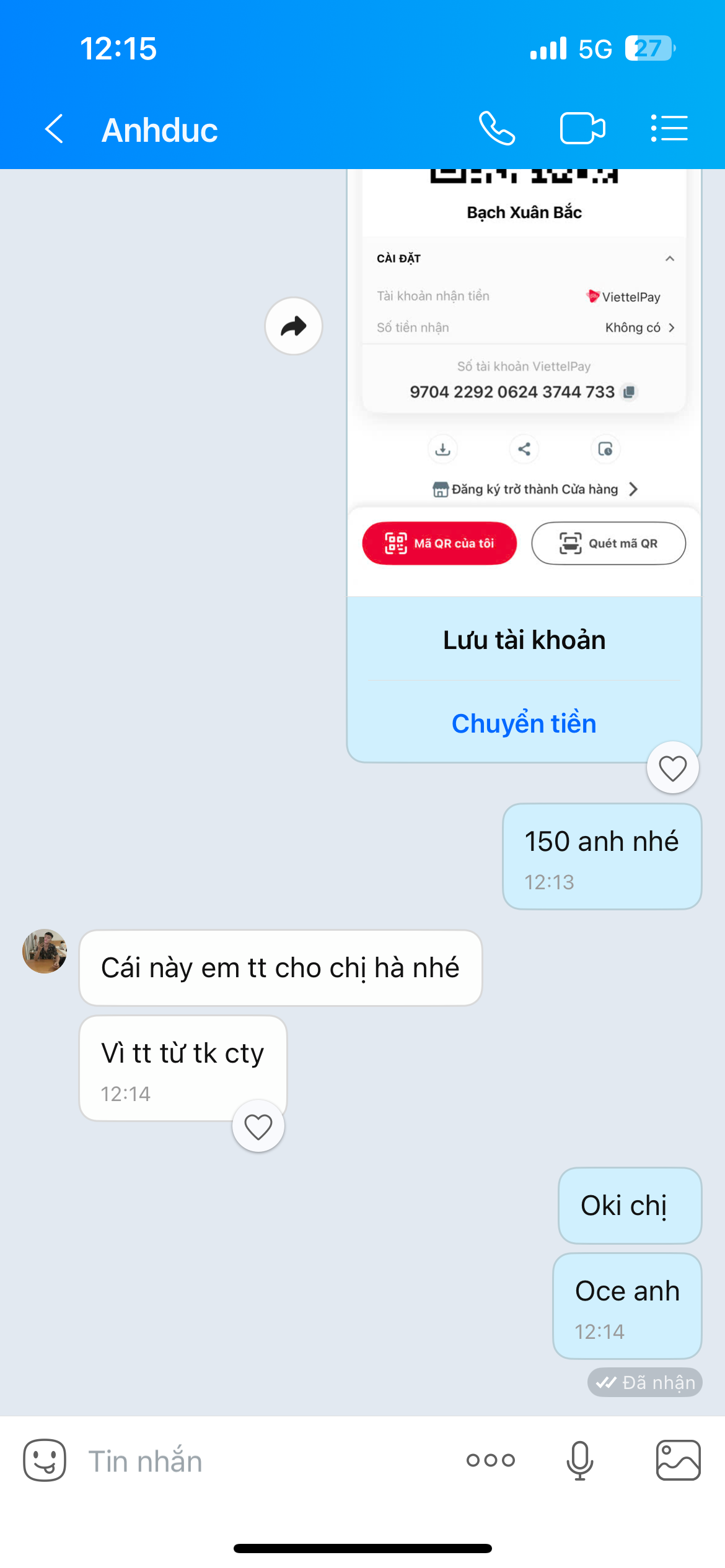Tap Lưu tài khoản button
Viewport: 725px width, 1568px height.
click(524, 640)
